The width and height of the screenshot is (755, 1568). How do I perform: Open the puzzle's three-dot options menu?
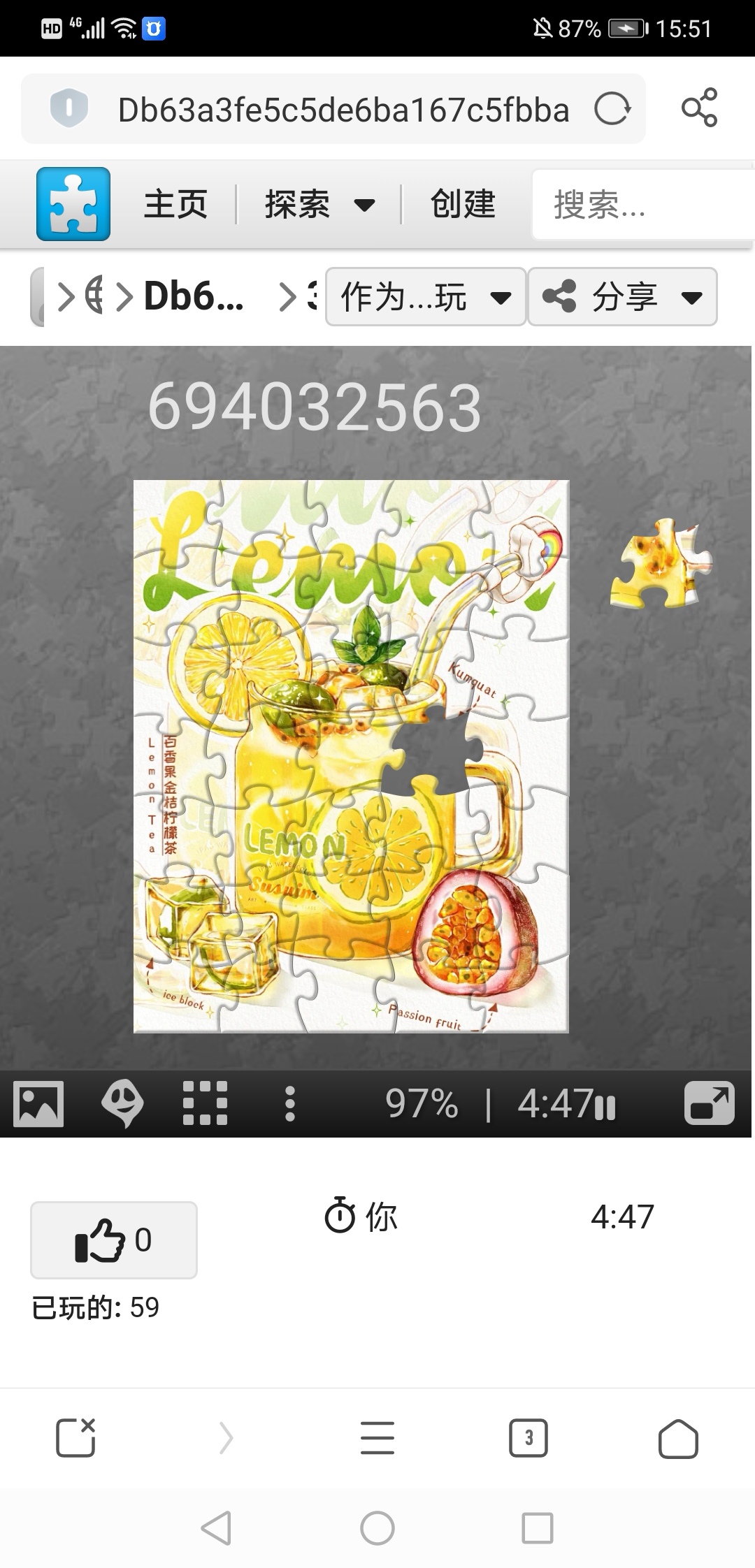(290, 1104)
